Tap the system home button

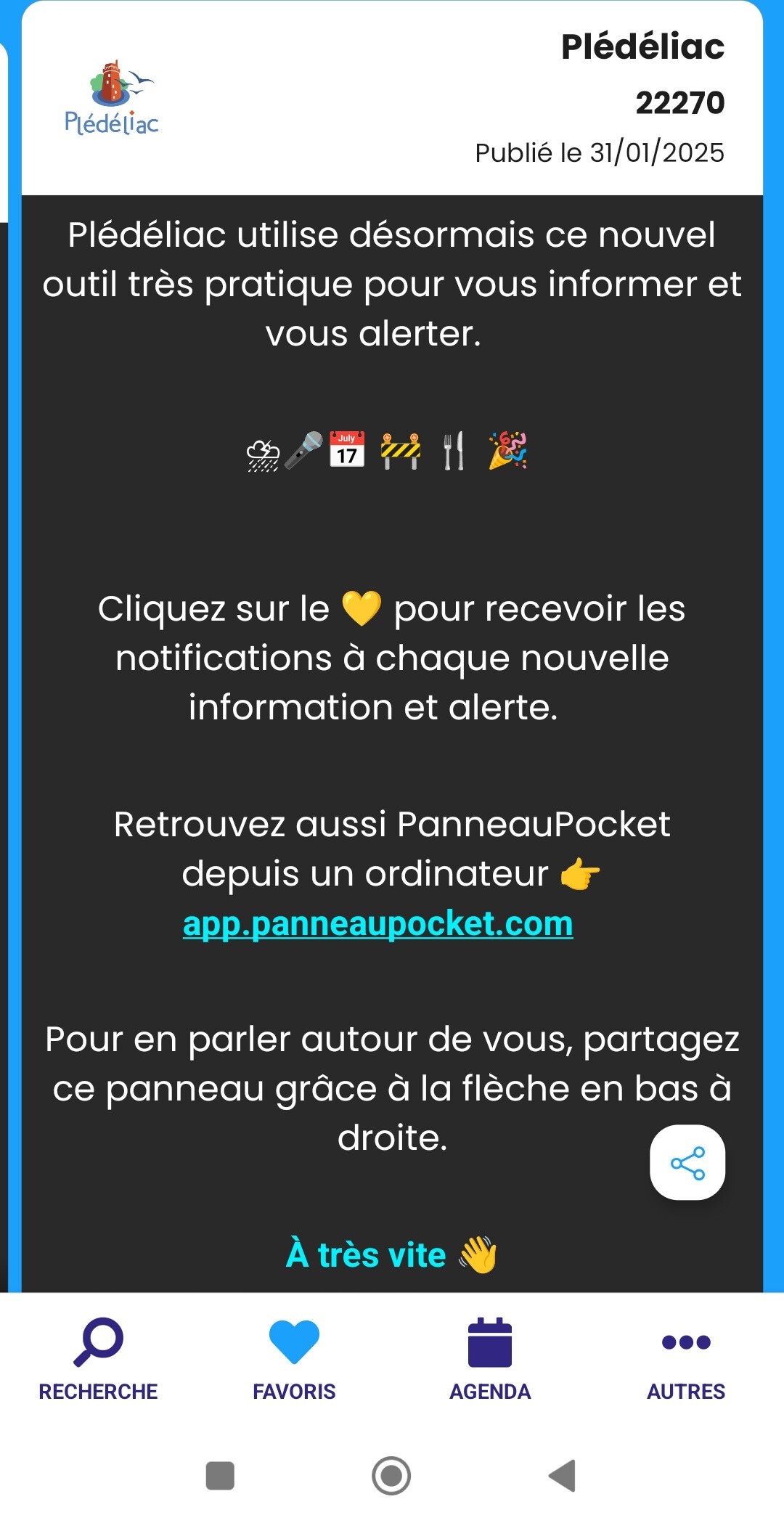tap(391, 1476)
